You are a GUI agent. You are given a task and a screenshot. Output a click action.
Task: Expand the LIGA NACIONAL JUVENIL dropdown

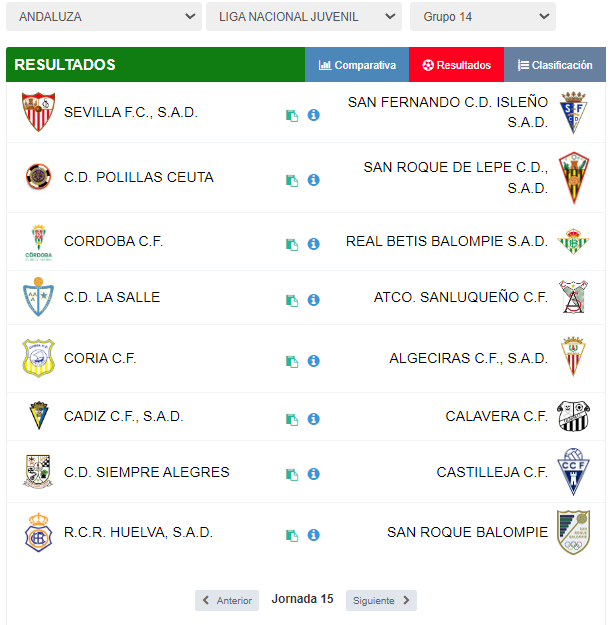[x=304, y=17]
